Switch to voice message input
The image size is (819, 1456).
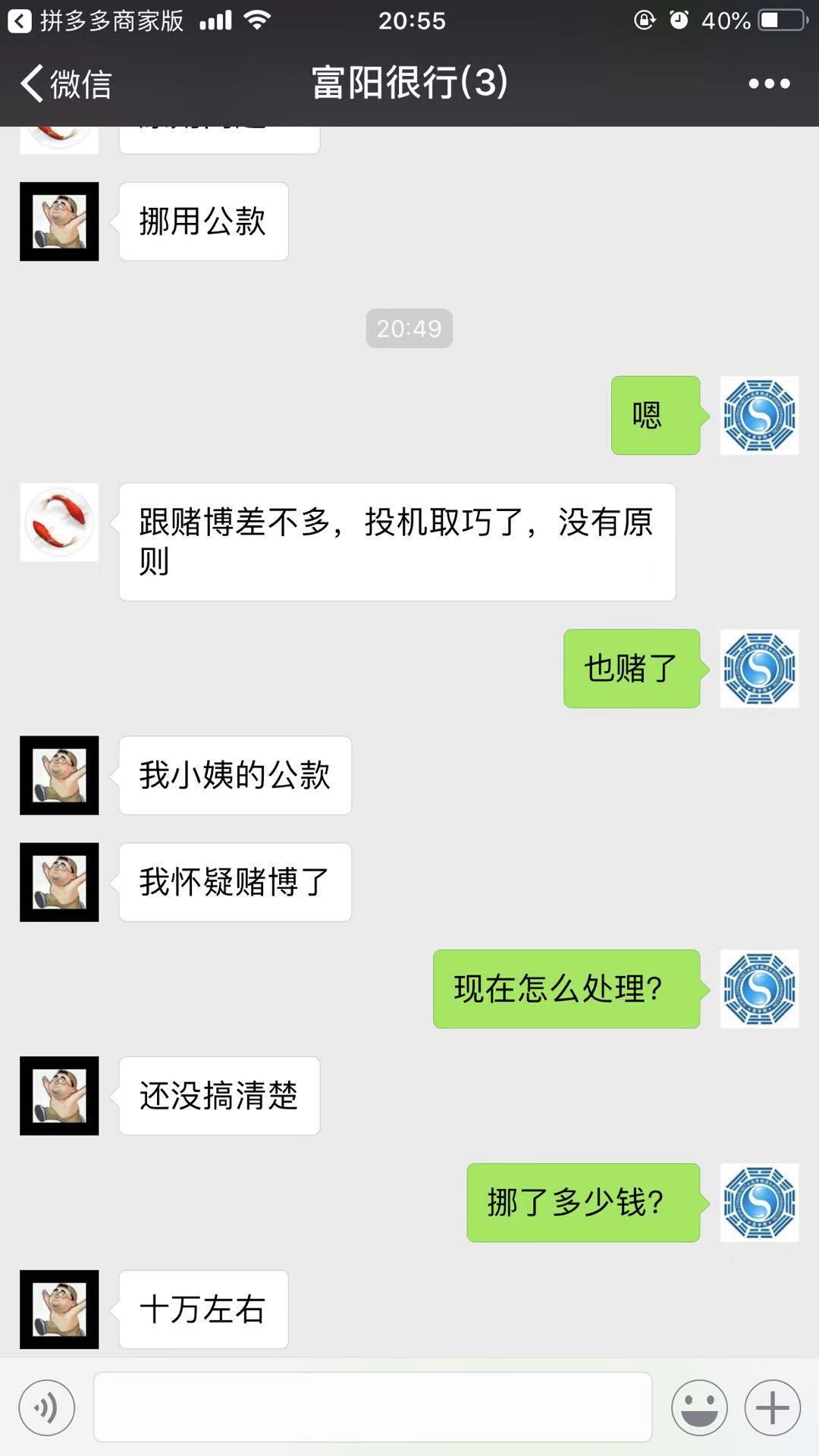[47, 1408]
